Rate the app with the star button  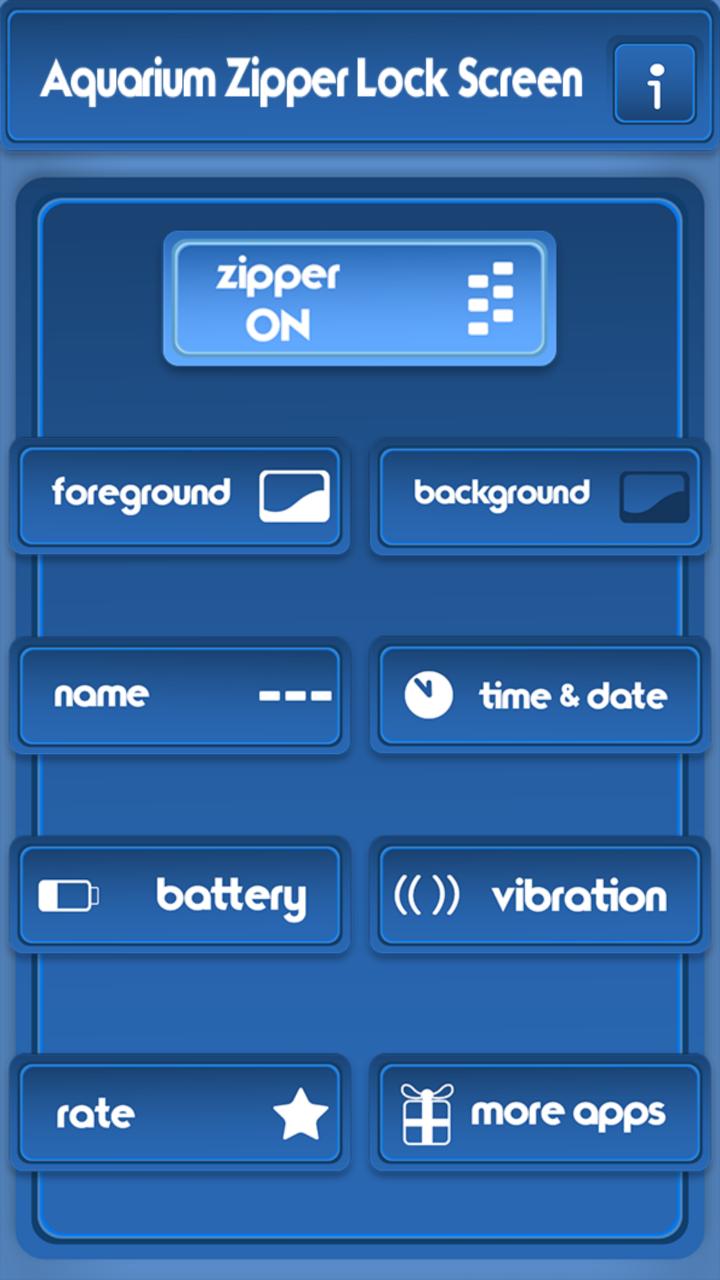tap(180, 1114)
